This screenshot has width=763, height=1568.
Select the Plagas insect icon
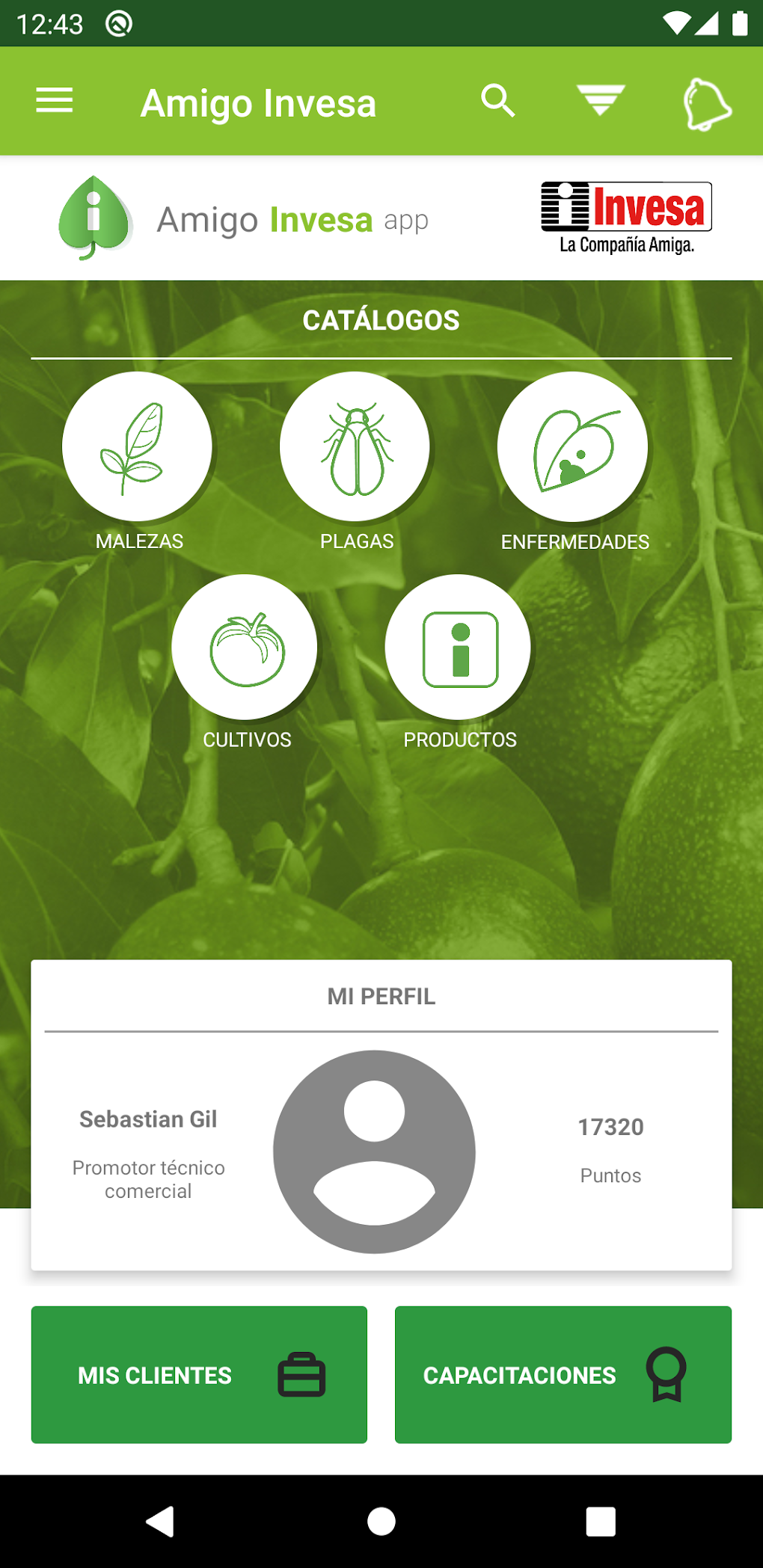356,446
